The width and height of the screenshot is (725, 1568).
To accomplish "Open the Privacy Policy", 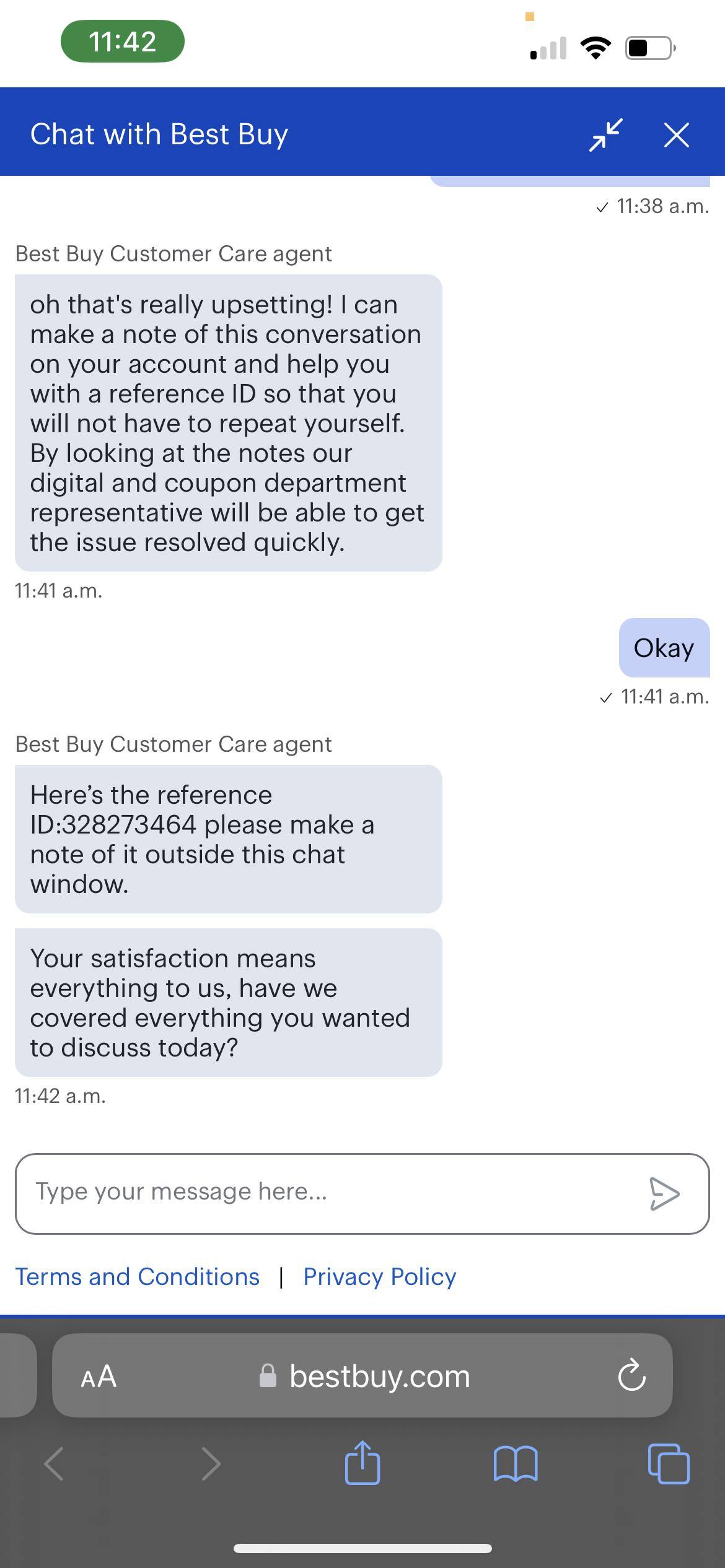I will pyautogui.click(x=378, y=1276).
